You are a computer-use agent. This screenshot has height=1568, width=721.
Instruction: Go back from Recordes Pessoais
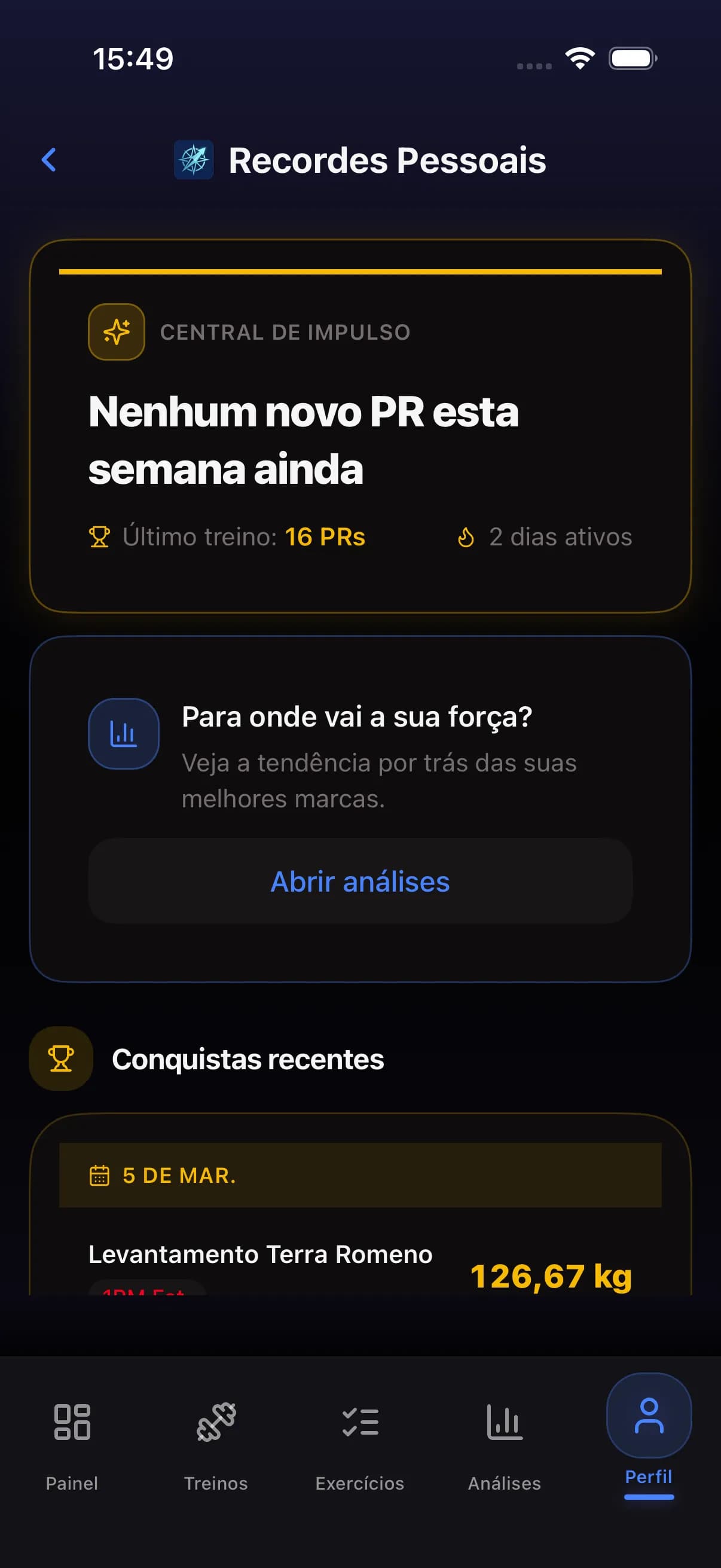[49, 160]
